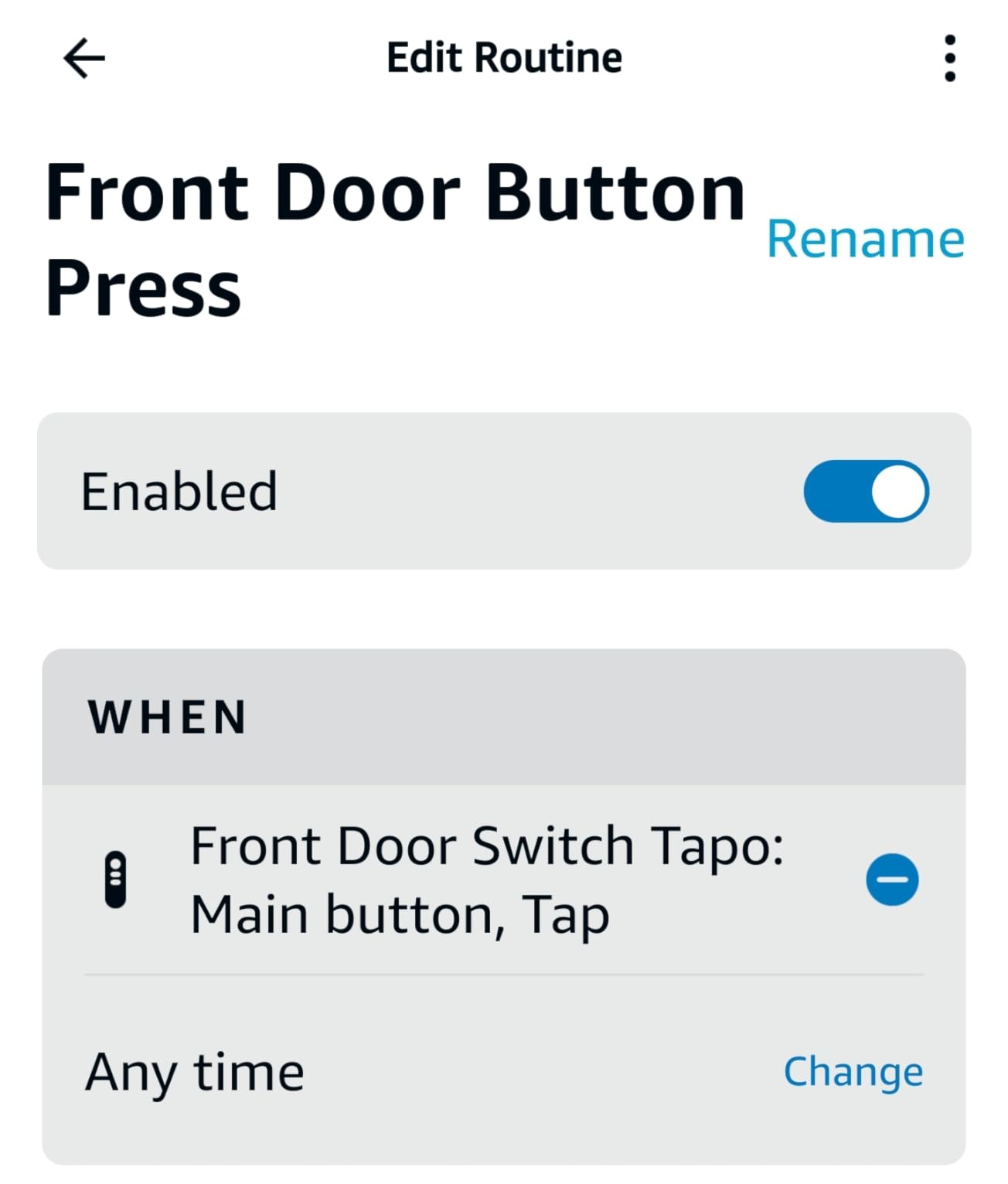Click the back arrow to exit Edit Routine
The image size is (1008, 1184).
[x=83, y=57]
